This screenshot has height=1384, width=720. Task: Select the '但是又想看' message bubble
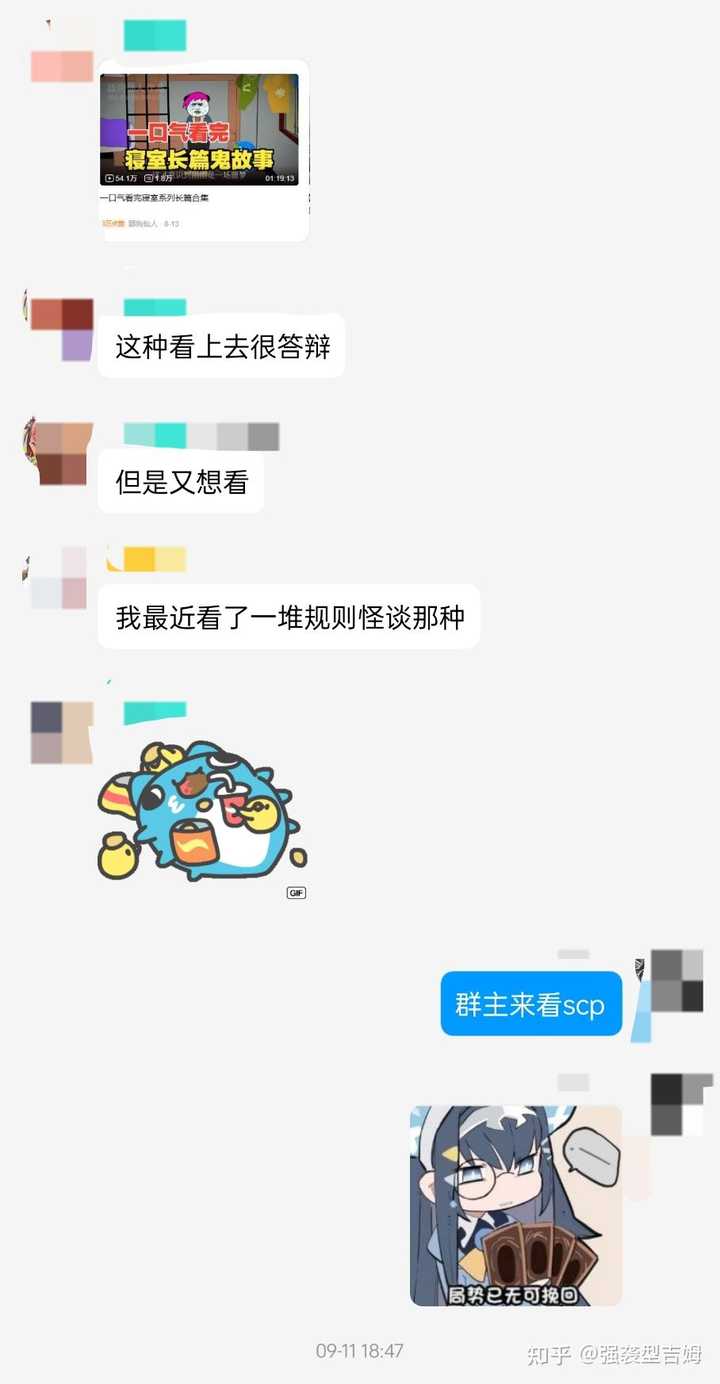pos(181,482)
